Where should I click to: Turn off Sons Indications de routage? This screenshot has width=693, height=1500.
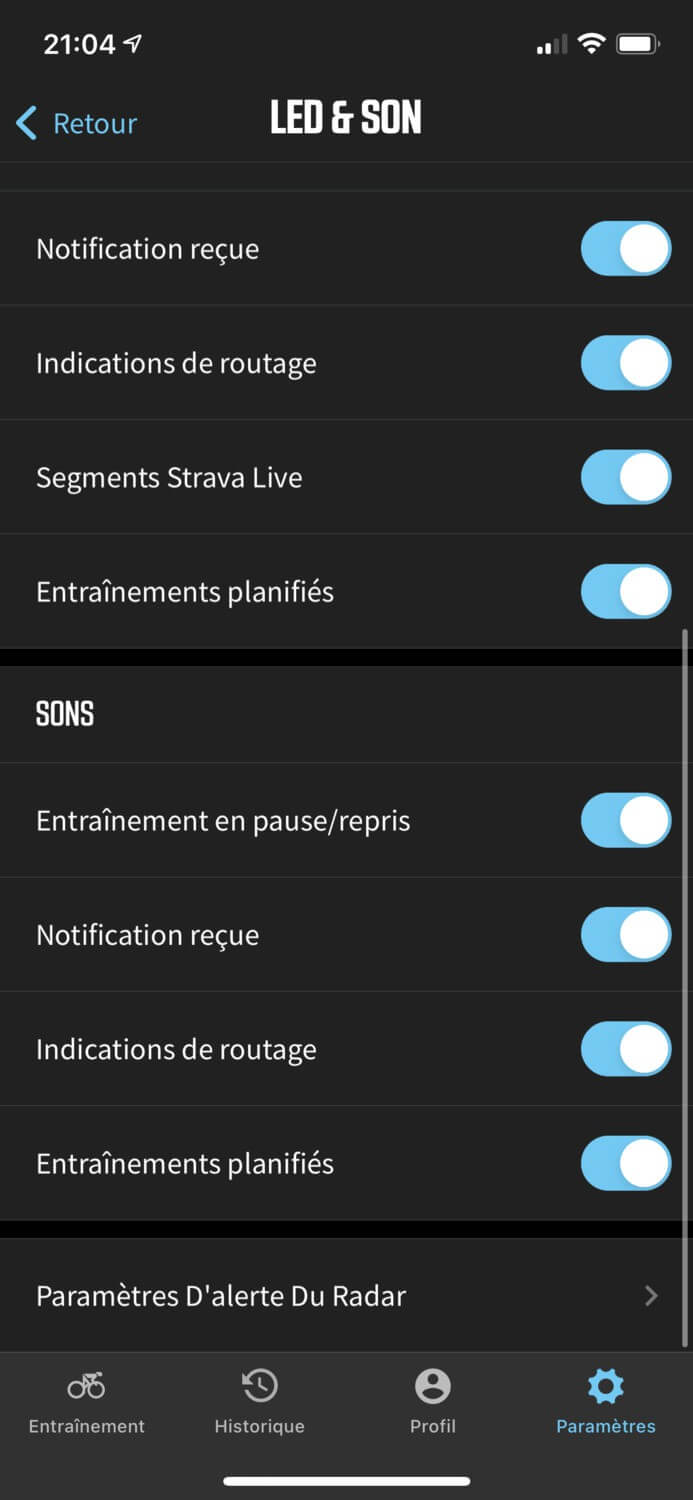tap(626, 1049)
